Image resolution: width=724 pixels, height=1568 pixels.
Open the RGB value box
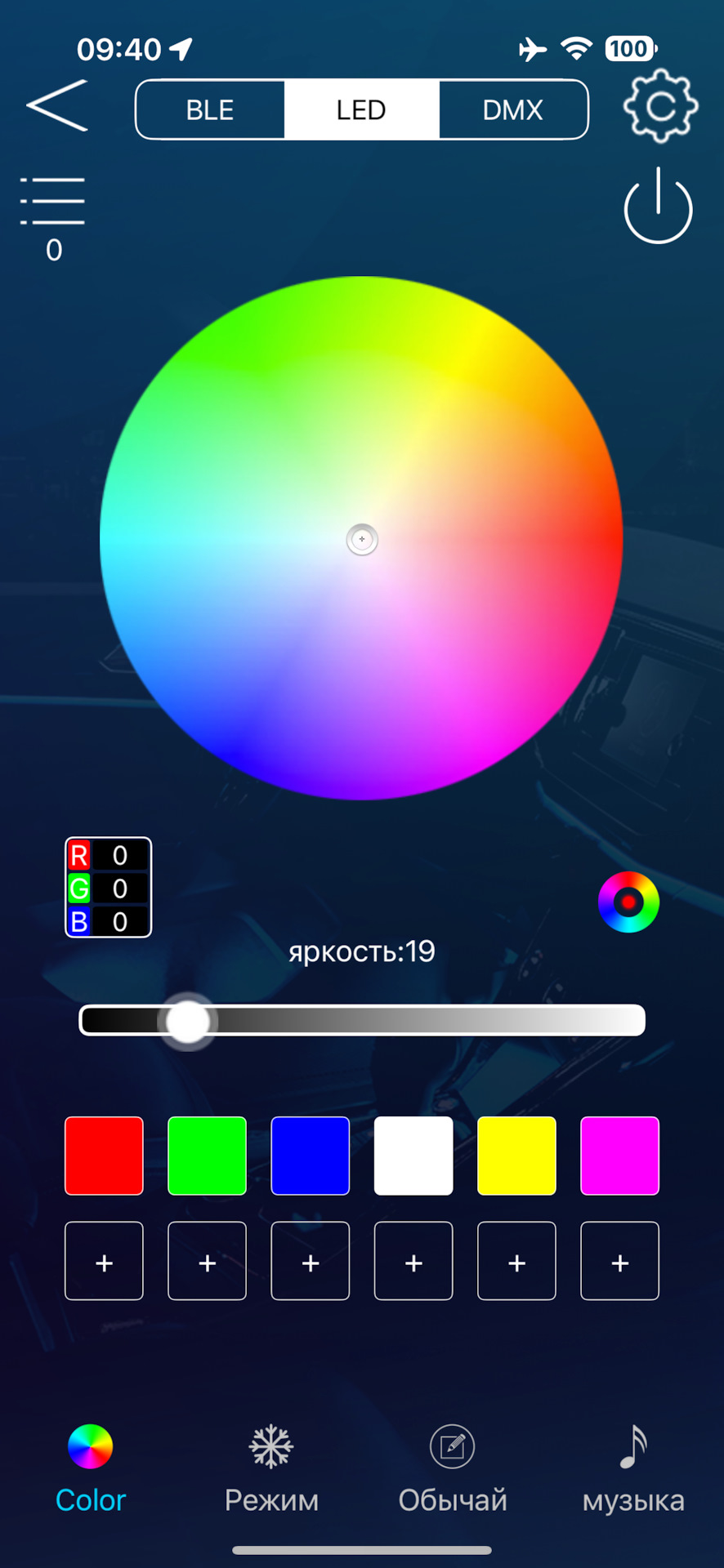coord(109,888)
